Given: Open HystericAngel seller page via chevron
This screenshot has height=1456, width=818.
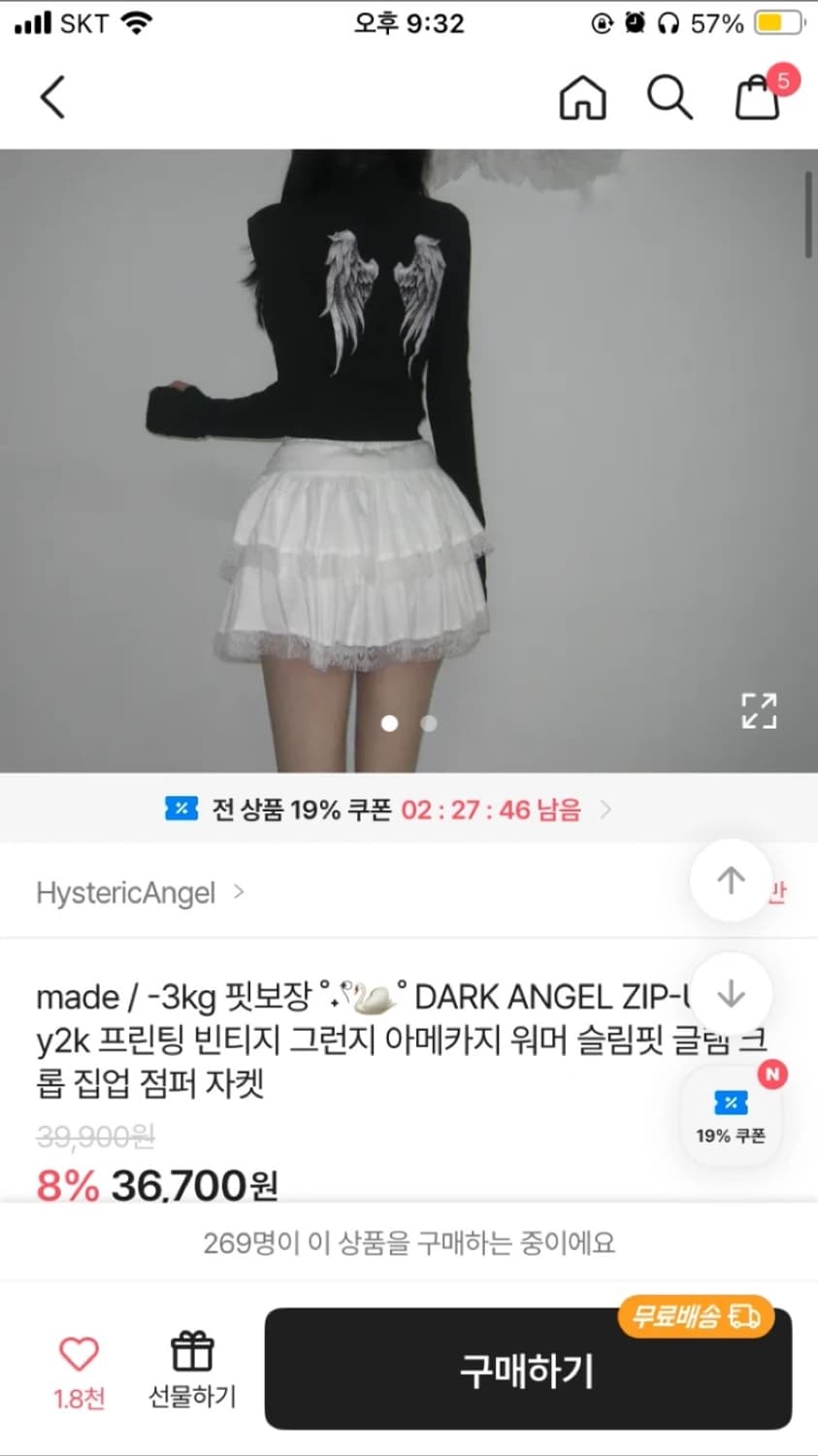Looking at the screenshot, I should [x=240, y=892].
